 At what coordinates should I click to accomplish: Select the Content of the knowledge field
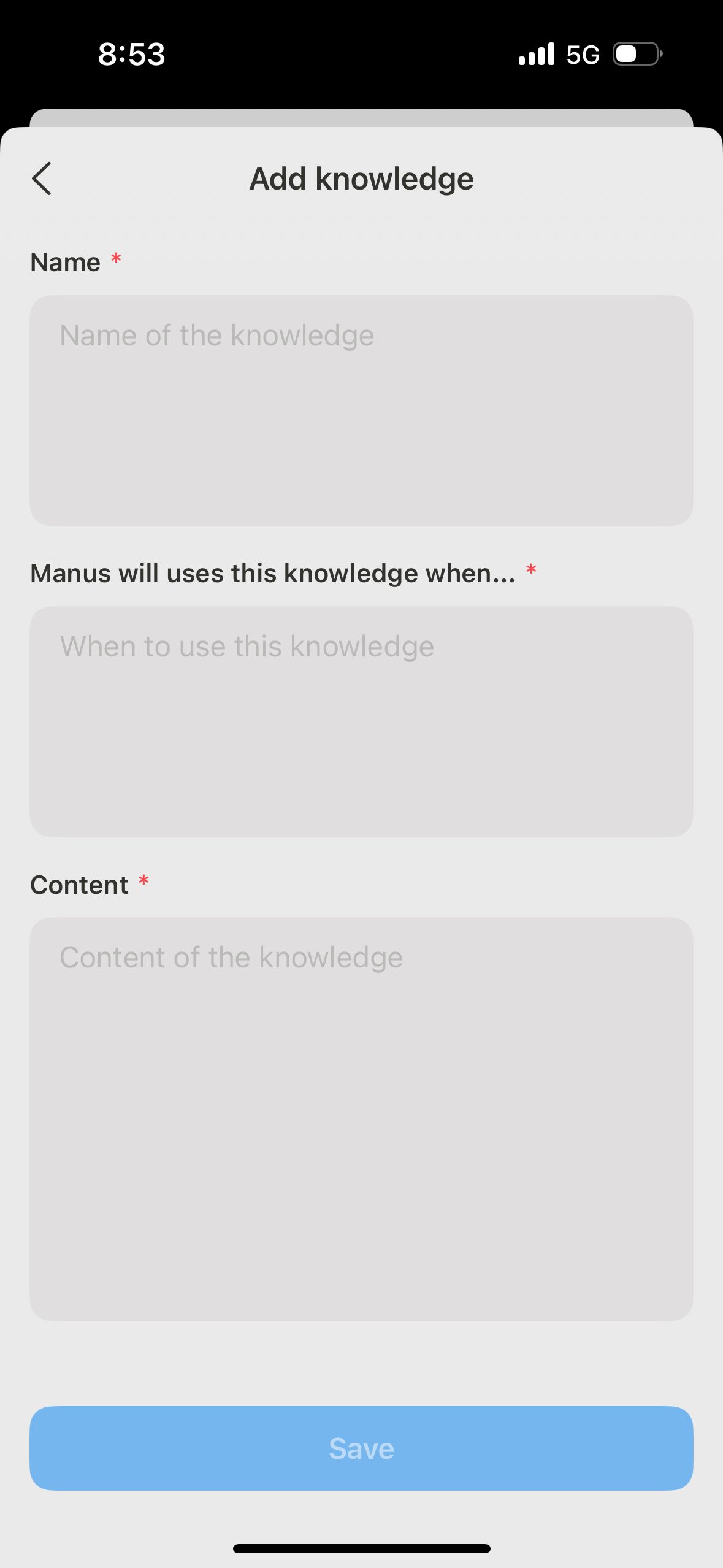361,1118
